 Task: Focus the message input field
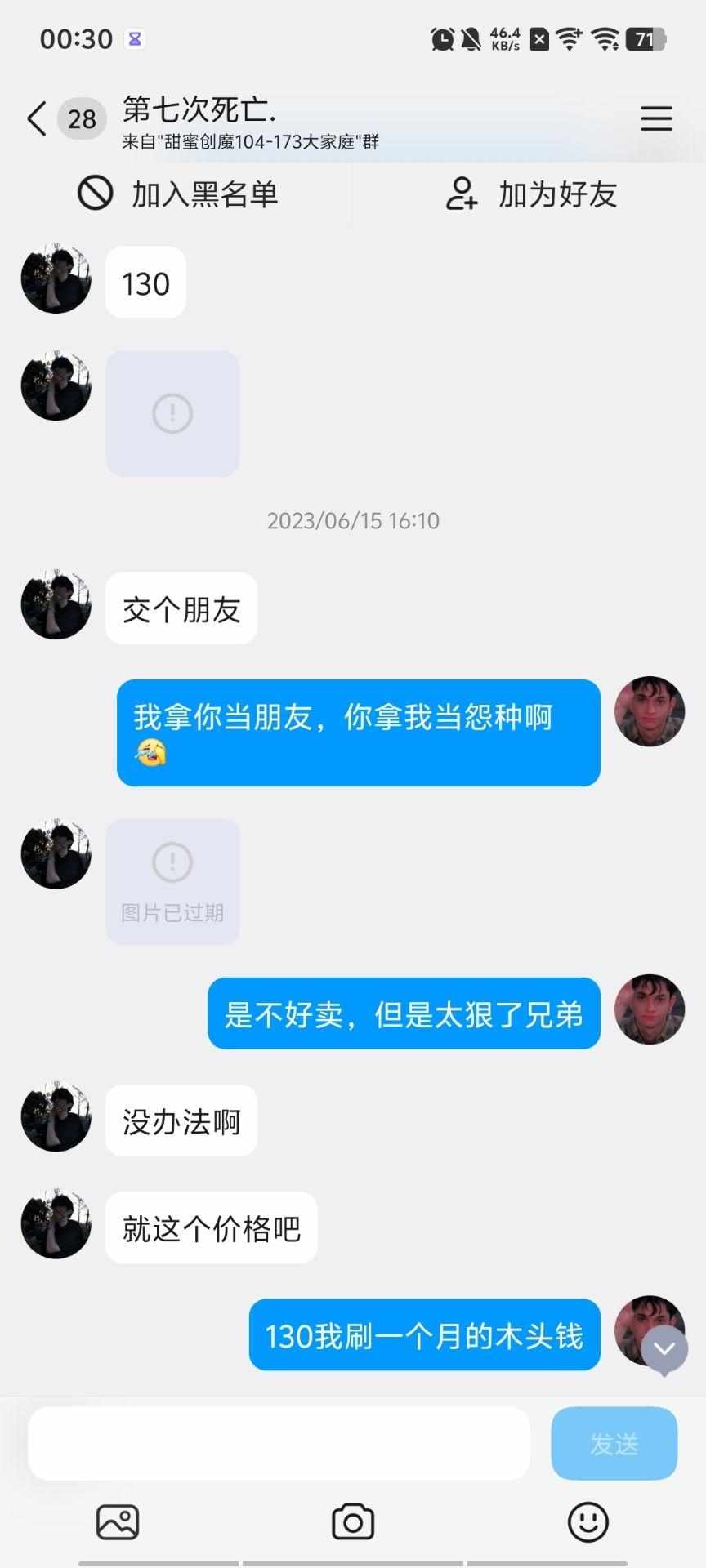pos(279,1443)
